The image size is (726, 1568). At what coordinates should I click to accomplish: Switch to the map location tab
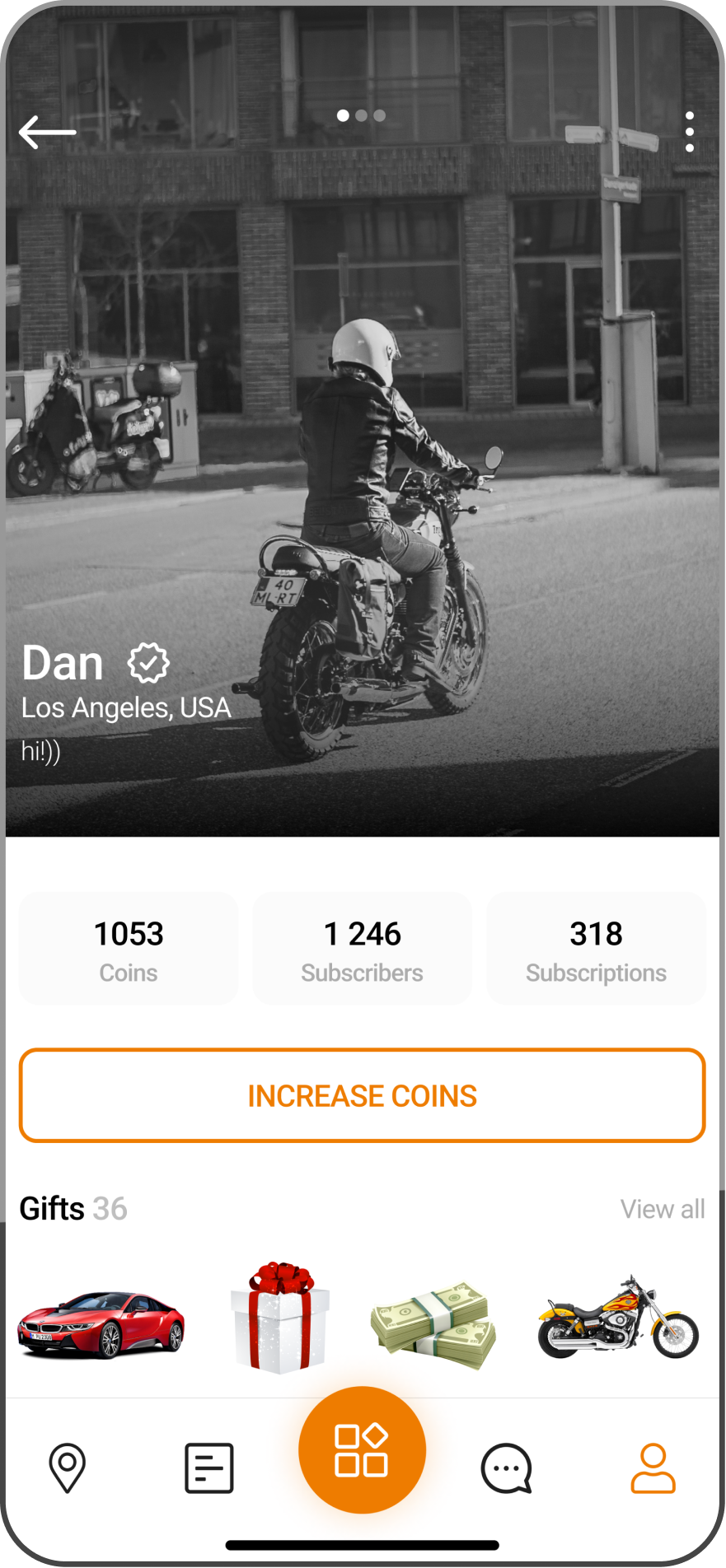[68, 1468]
